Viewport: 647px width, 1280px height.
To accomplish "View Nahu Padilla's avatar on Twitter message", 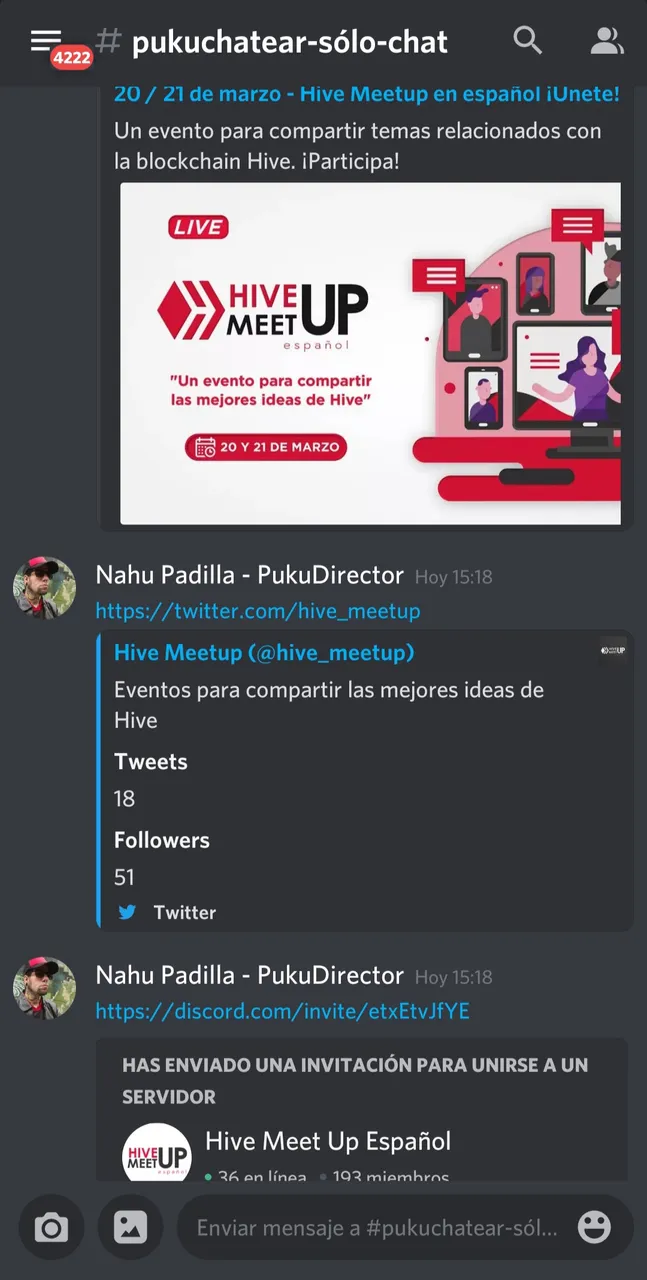I will click(44, 588).
